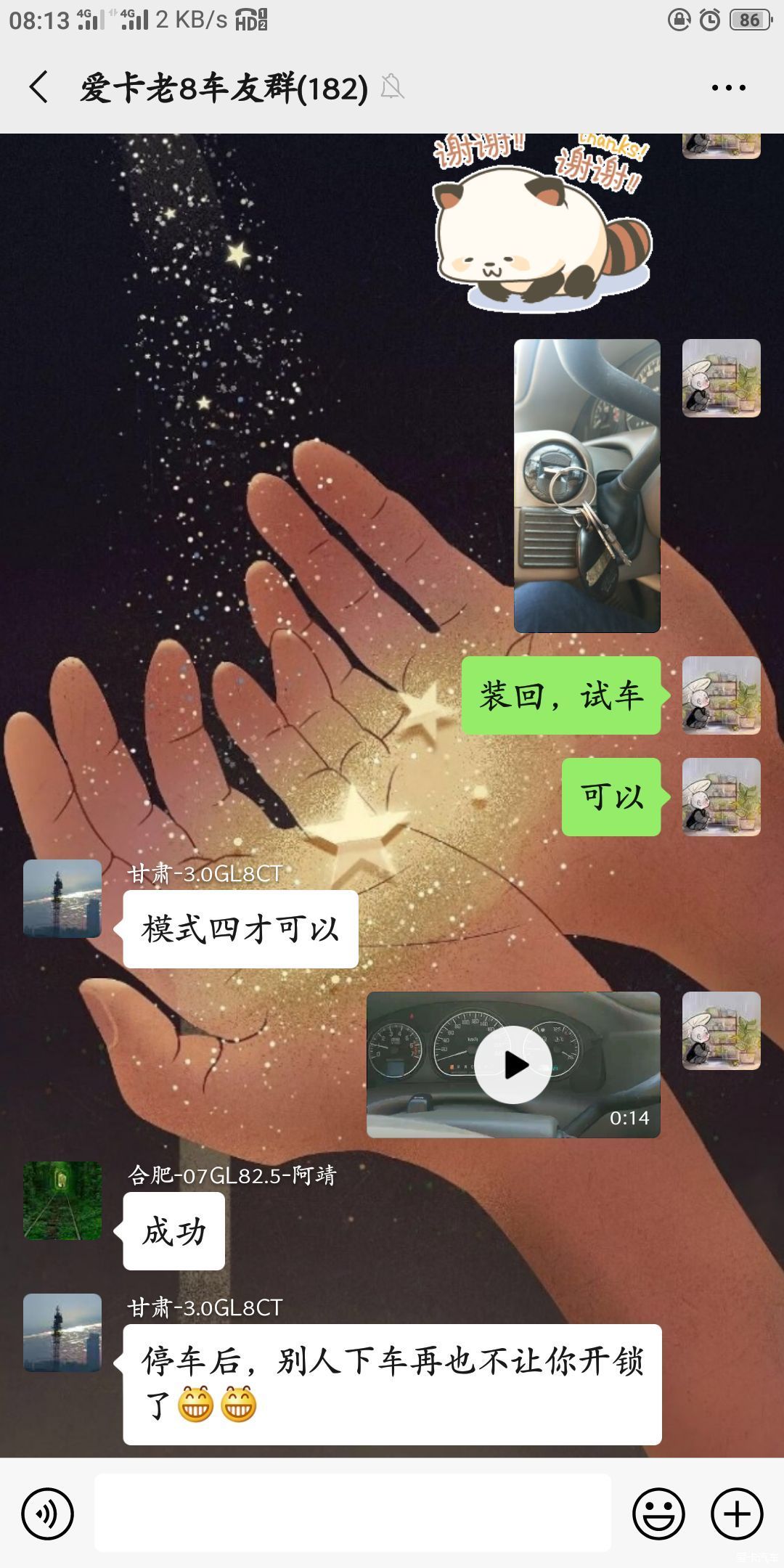
Task: Switch to voice message input
Action: [x=47, y=1514]
